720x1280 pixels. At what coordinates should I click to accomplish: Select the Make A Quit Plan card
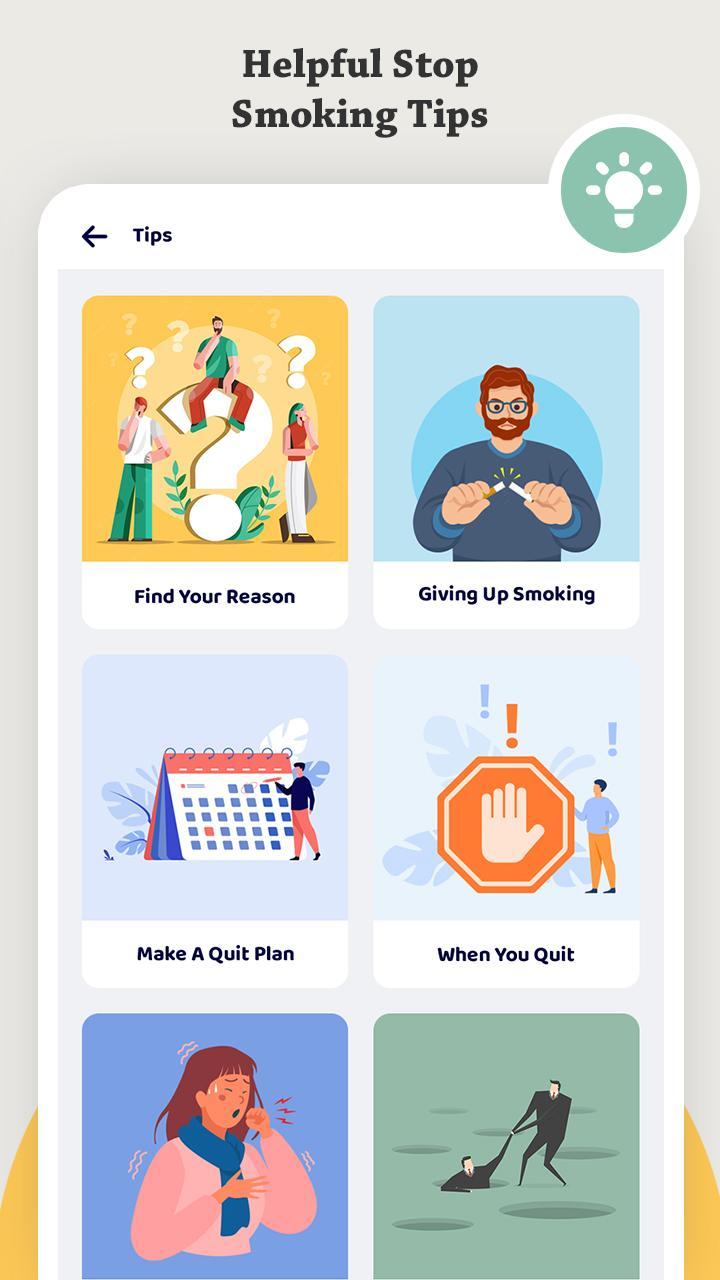pyautogui.click(x=214, y=820)
